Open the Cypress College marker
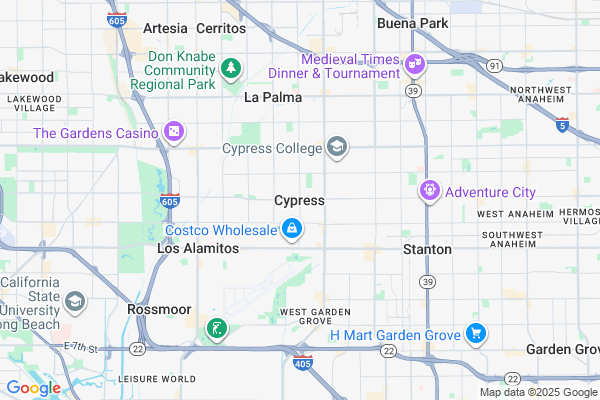The height and width of the screenshot is (400, 600). pyautogui.click(x=337, y=148)
